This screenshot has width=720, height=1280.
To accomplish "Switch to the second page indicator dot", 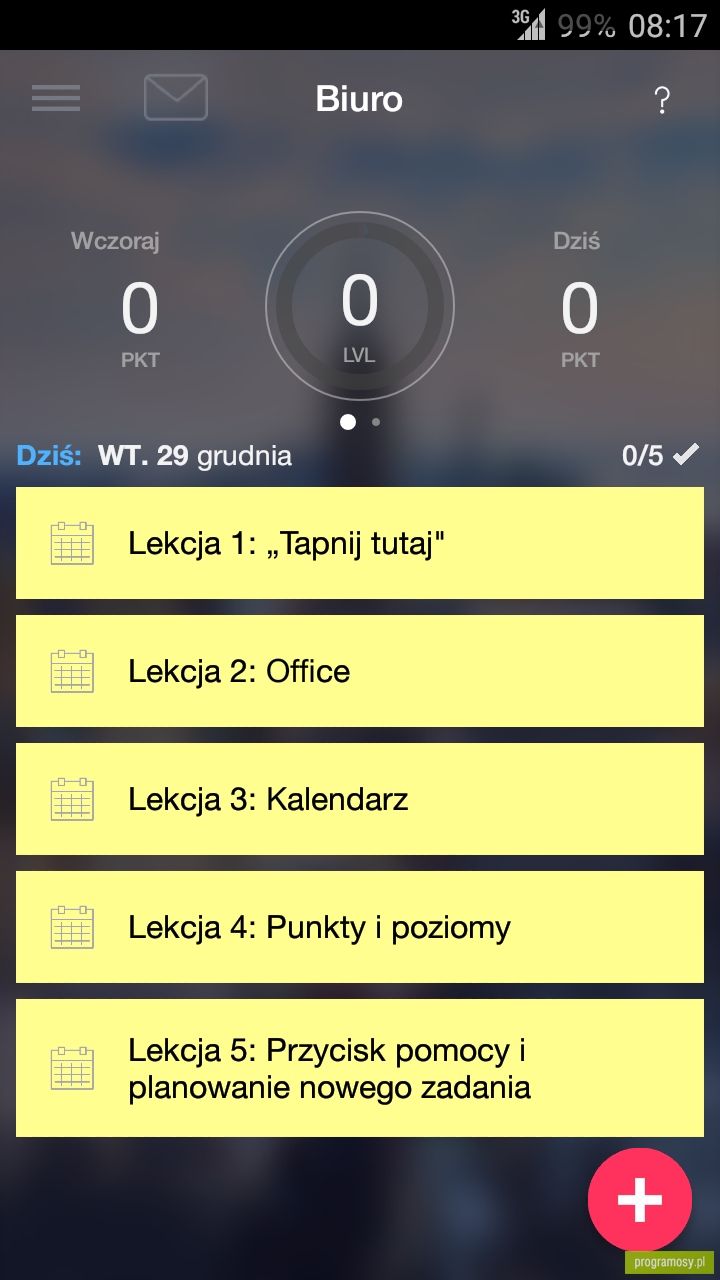I will (x=376, y=422).
